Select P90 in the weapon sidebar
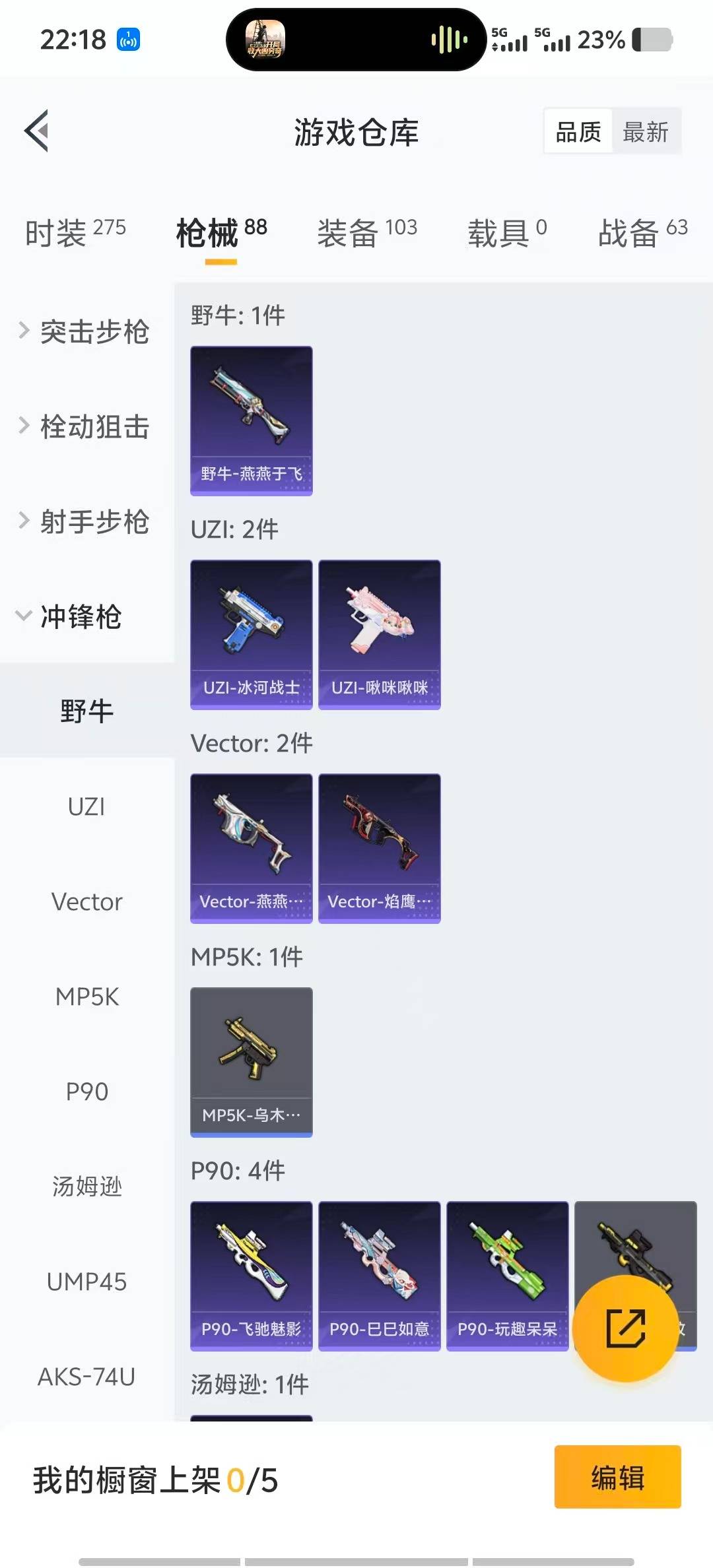713x1568 pixels. pyautogui.click(x=86, y=1092)
